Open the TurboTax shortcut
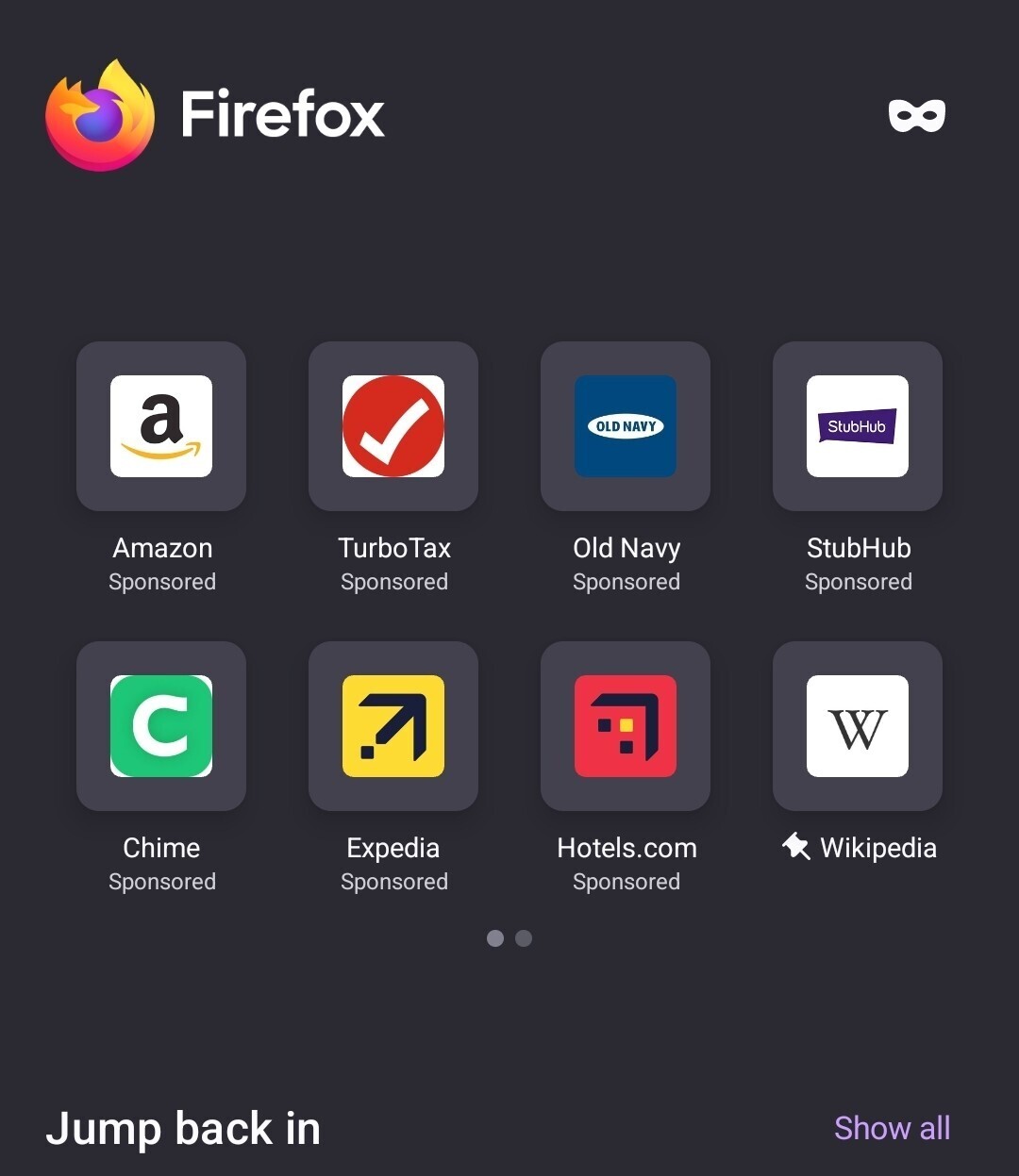The height and width of the screenshot is (1176, 1019). (x=393, y=426)
